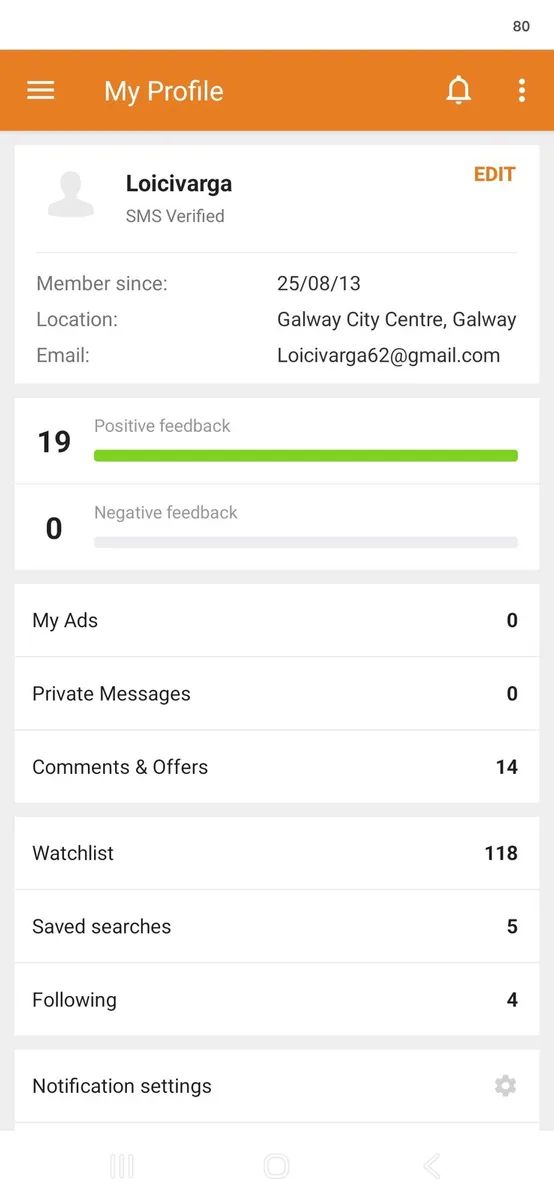Tap EDIT to modify profile
The height and width of the screenshot is (1200, 554).
click(x=494, y=174)
